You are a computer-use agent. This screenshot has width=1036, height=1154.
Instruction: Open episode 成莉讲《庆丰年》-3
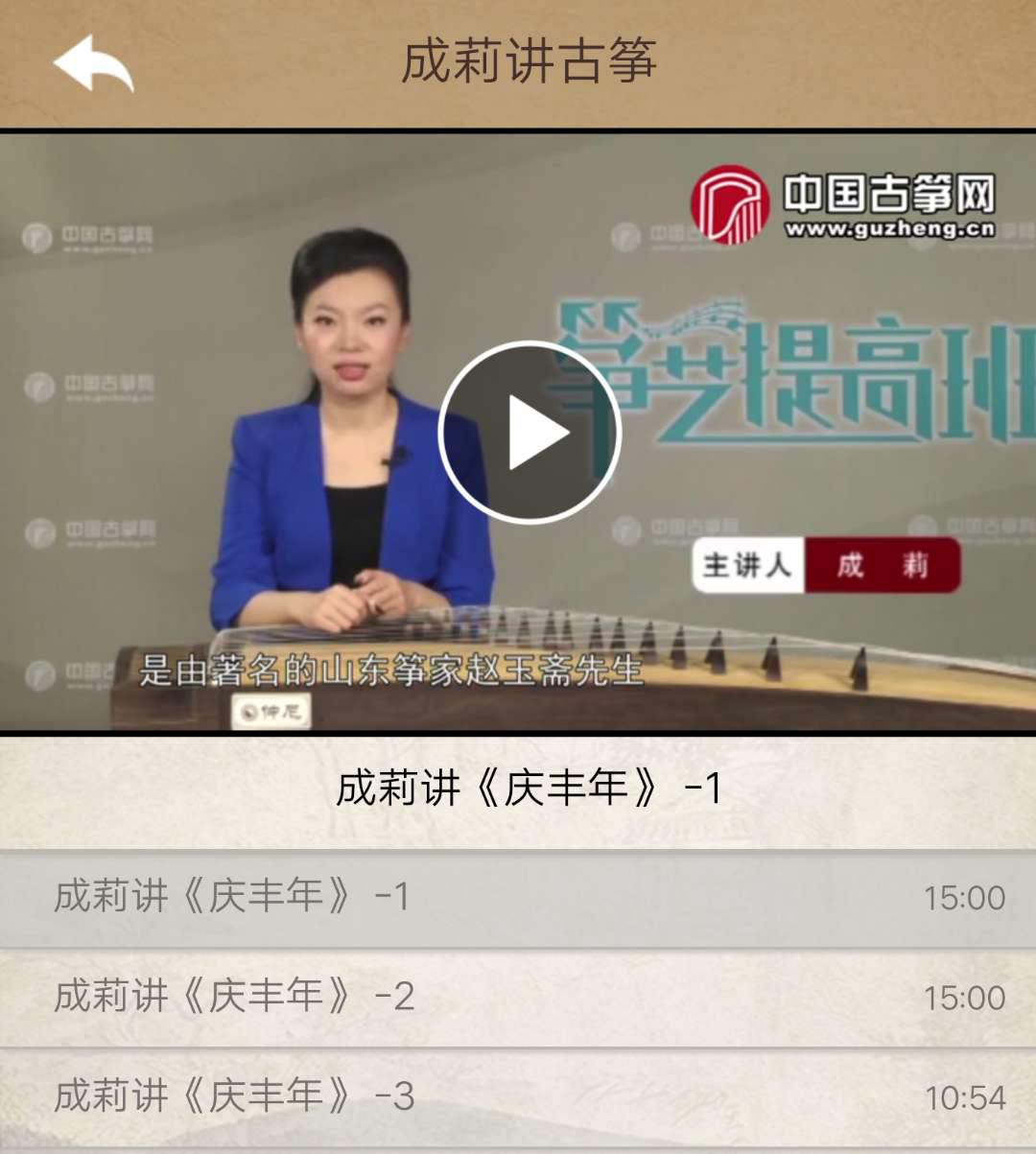(518, 1097)
